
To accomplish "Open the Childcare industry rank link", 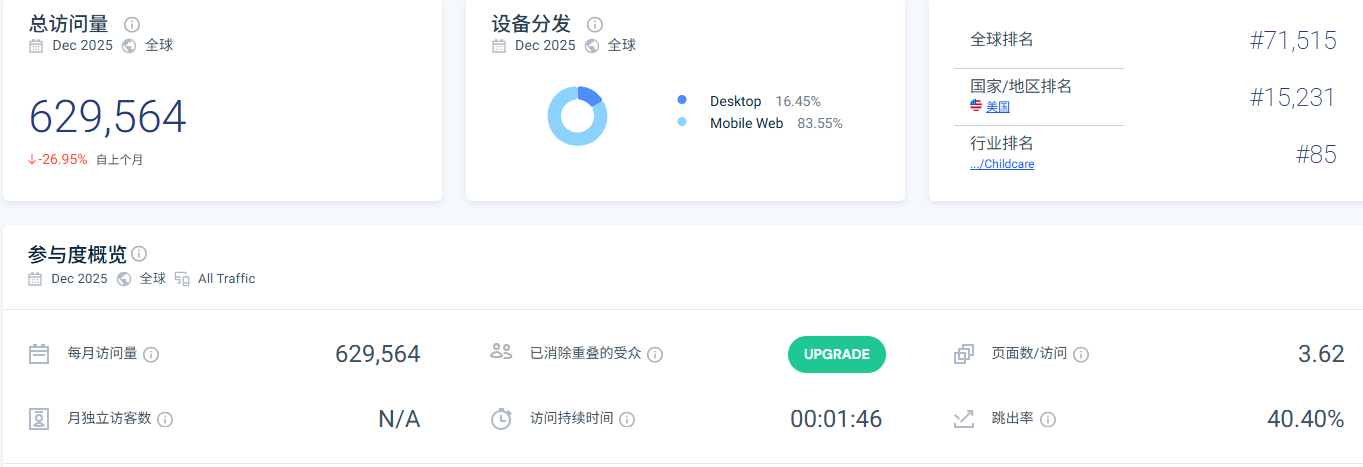I will pos(1002,164).
